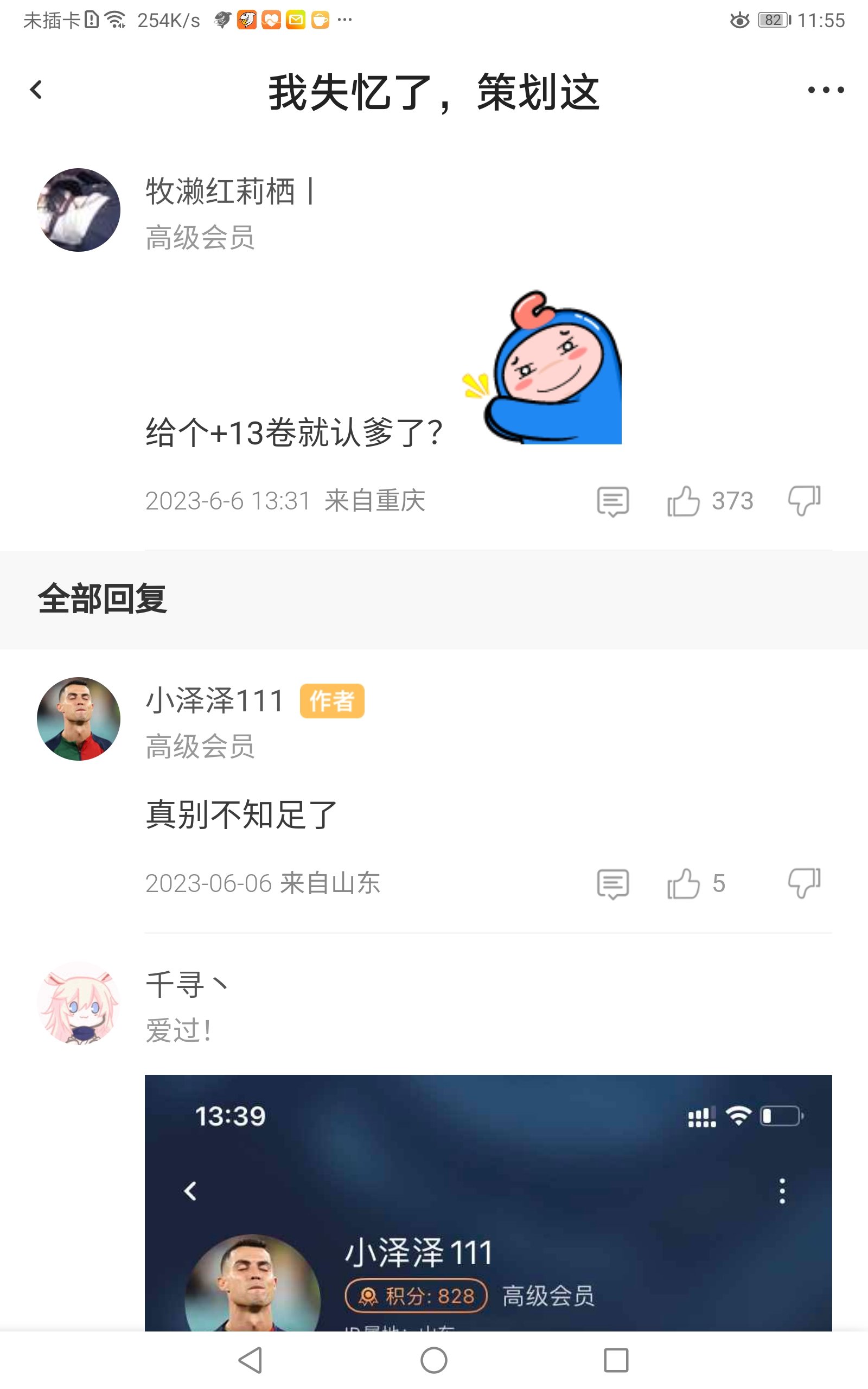This screenshot has width=868, height=1389.
Task: Tap the username 小泽泽111
Action: click(x=215, y=700)
